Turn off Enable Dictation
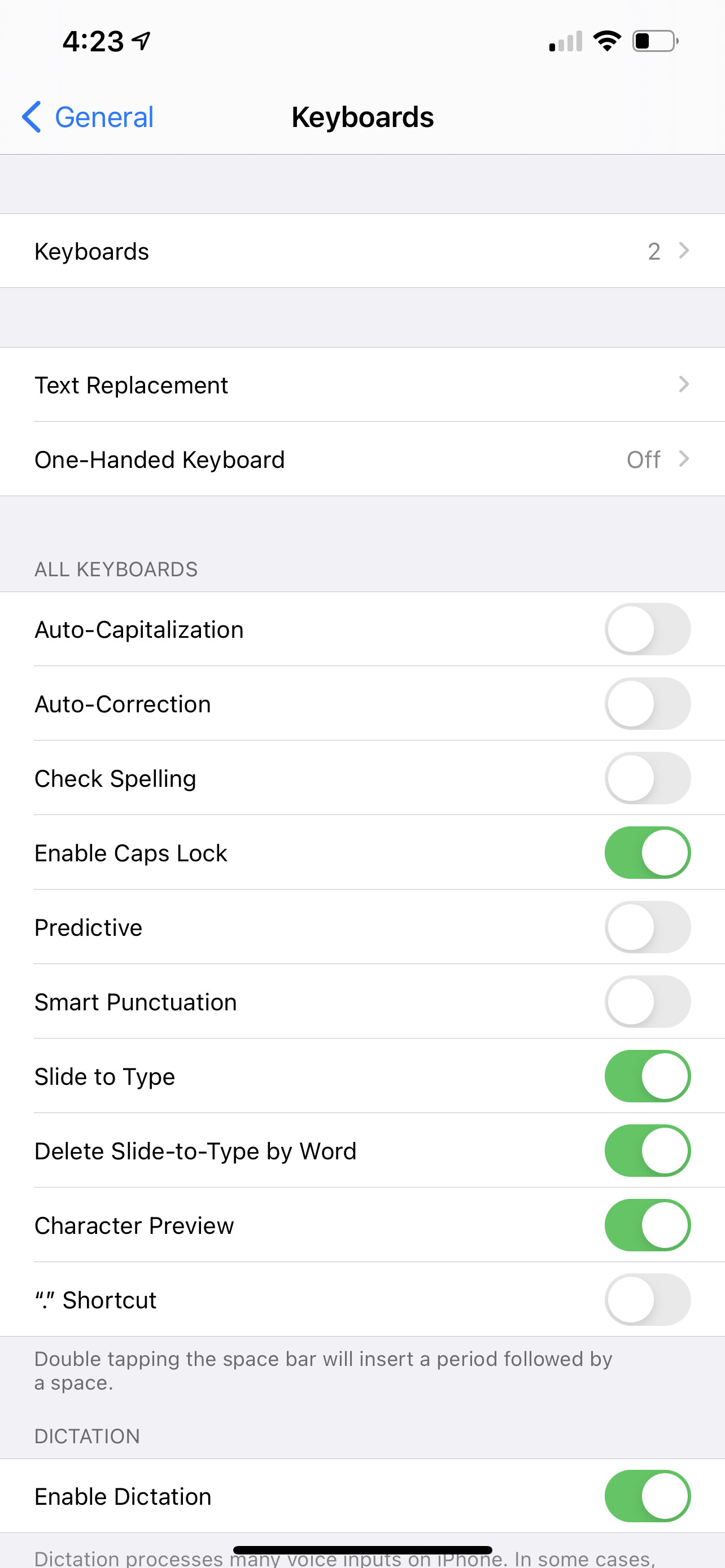This screenshot has height=1568, width=725. click(x=647, y=1496)
